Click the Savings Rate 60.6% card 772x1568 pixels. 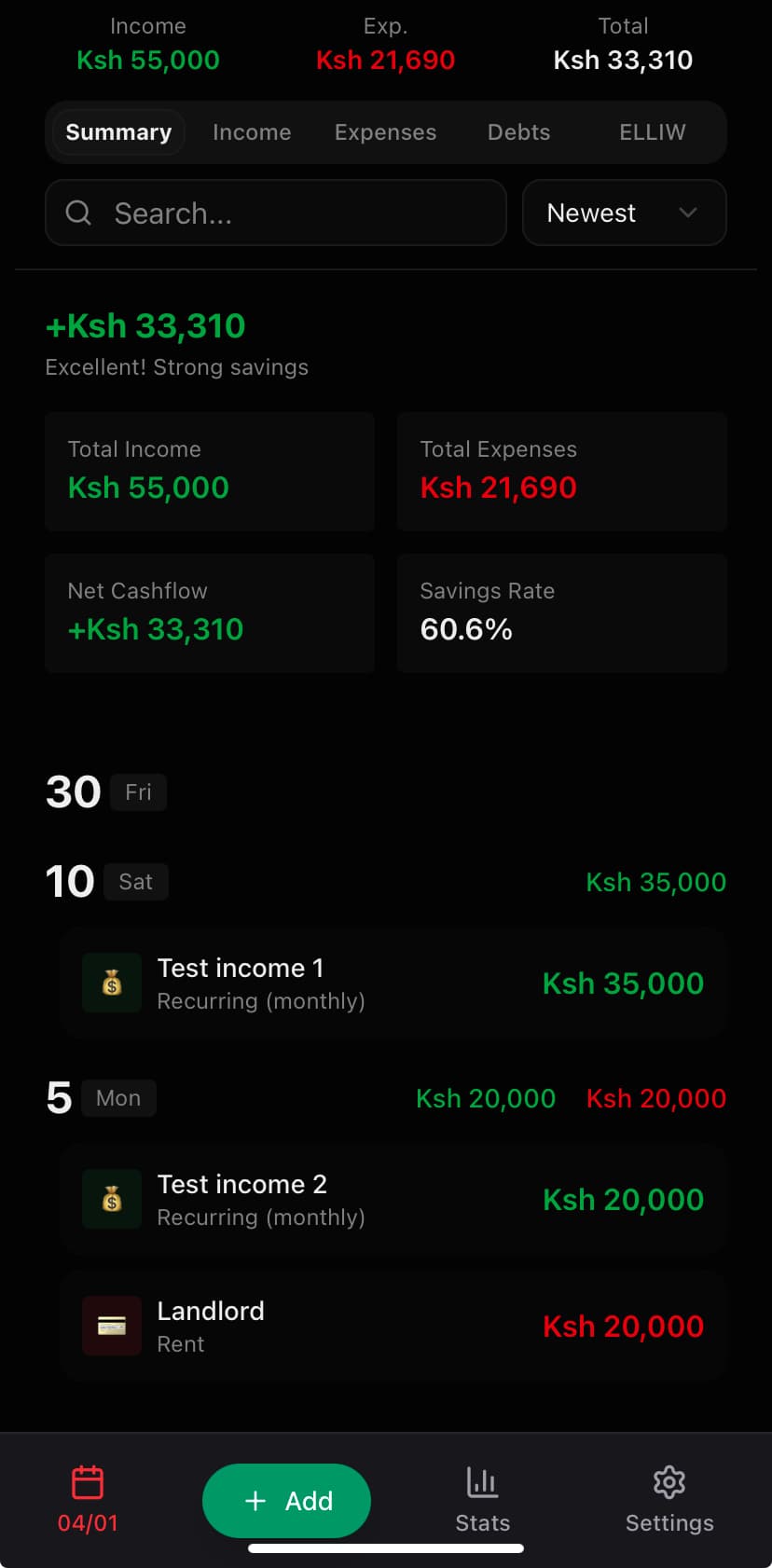[561, 612]
